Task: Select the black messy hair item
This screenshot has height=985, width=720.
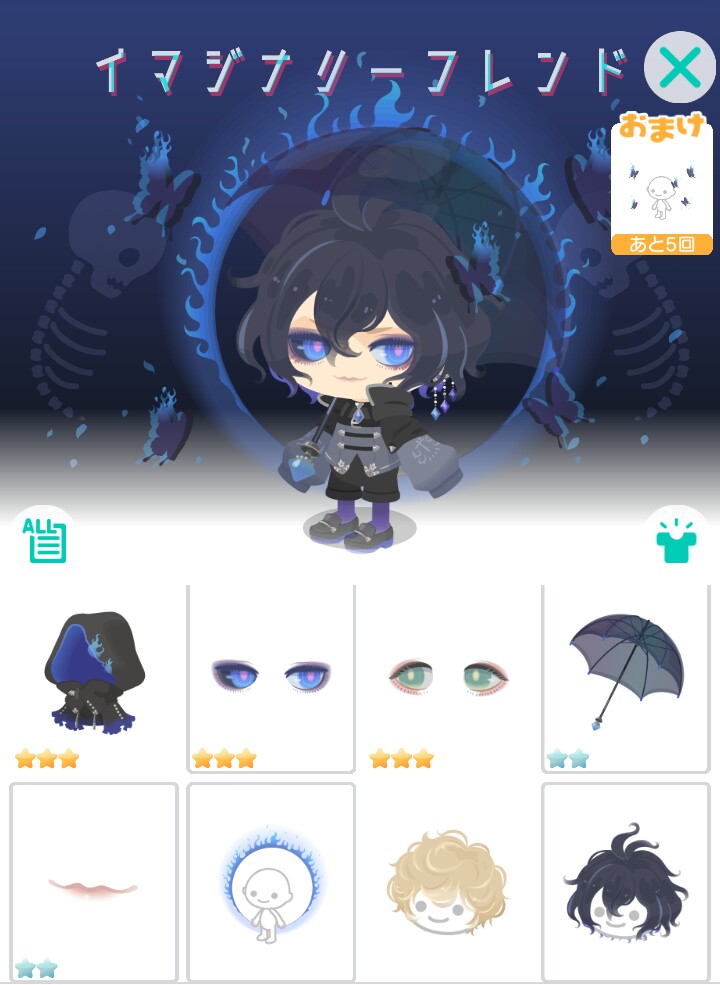Action: (x=625, y=882)
